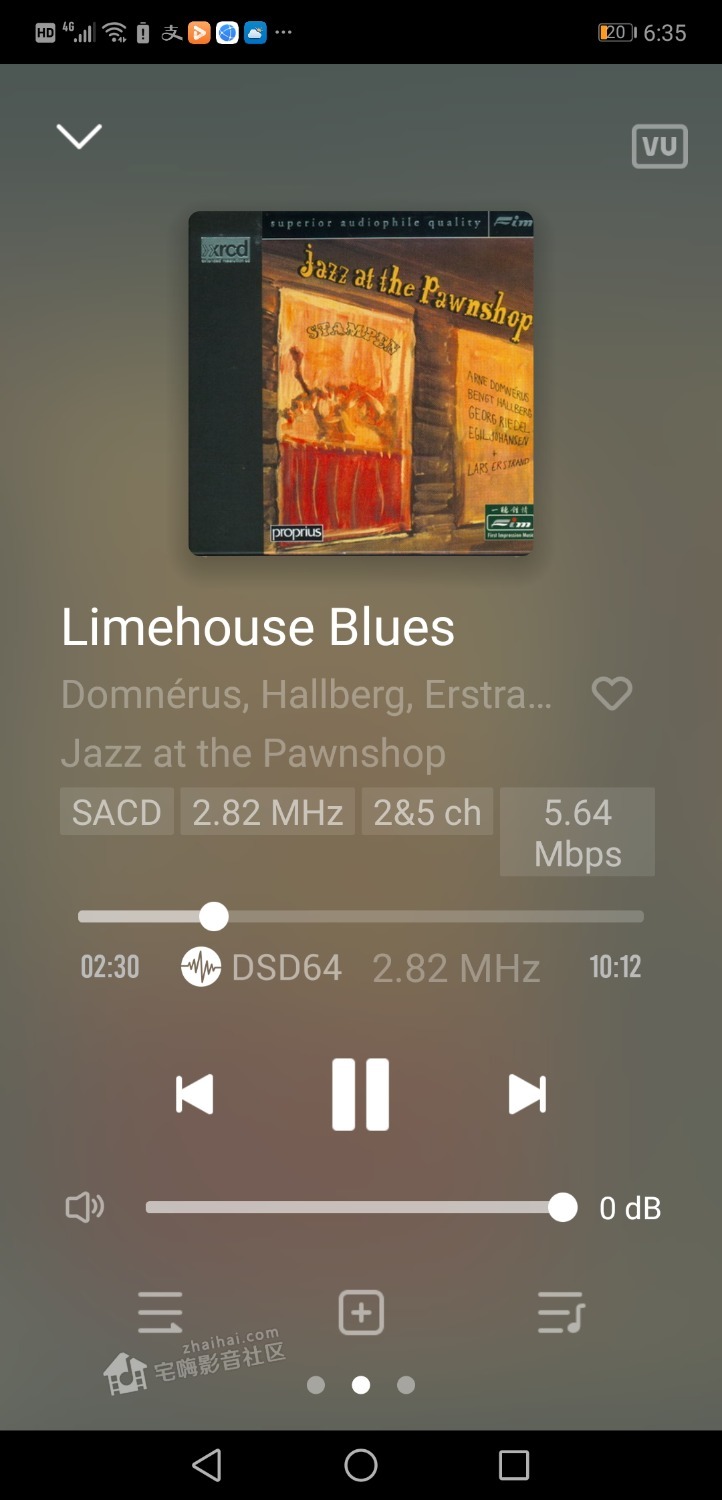Image resolution: width=722 pixels, height=1500 pixels.
Task: Open the VU meter view
Action: 659,147
